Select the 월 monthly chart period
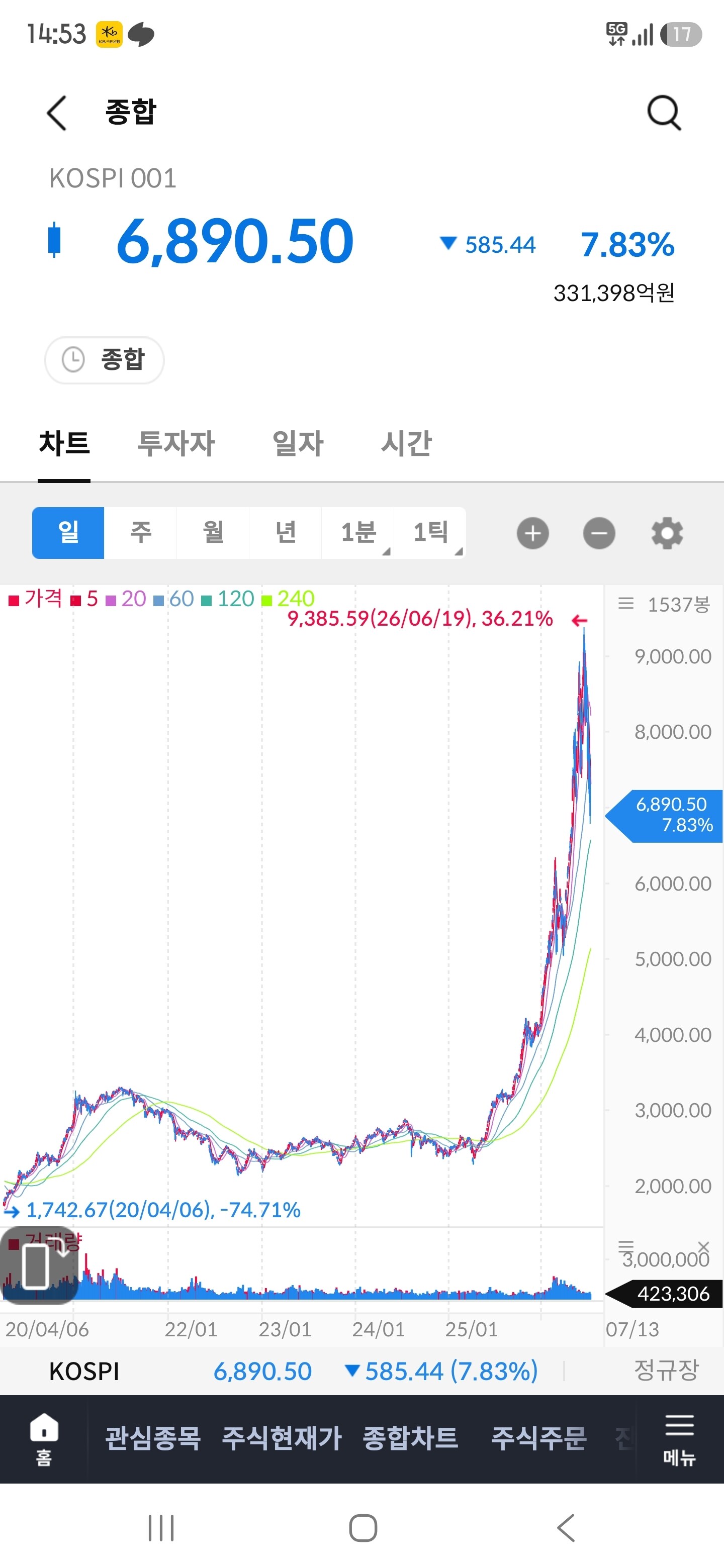Image resolution: width=724 pixels, height=1568 pixels. point(213,533)
